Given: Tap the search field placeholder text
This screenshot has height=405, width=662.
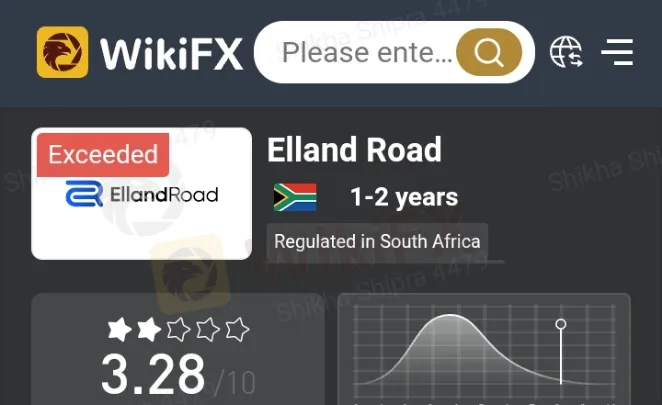Looking at the screenshot, I should click(366, 52).
